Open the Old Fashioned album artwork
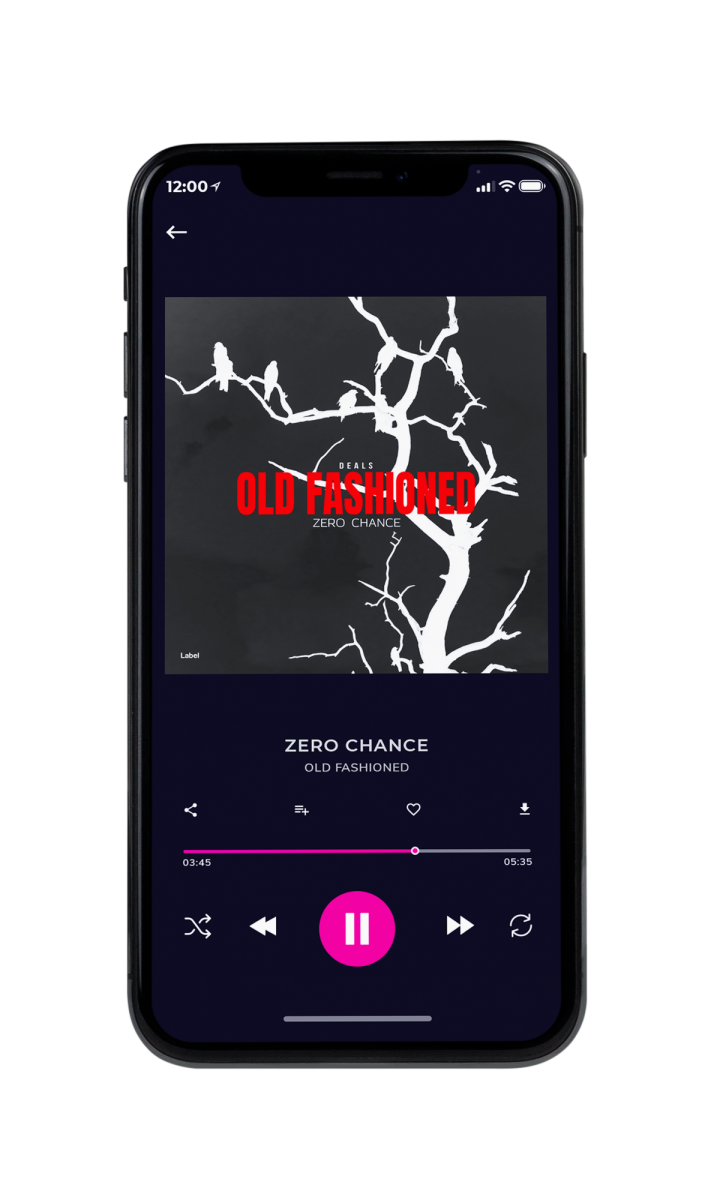Screen dimensions: 720x1200 (x=356, y=485)
